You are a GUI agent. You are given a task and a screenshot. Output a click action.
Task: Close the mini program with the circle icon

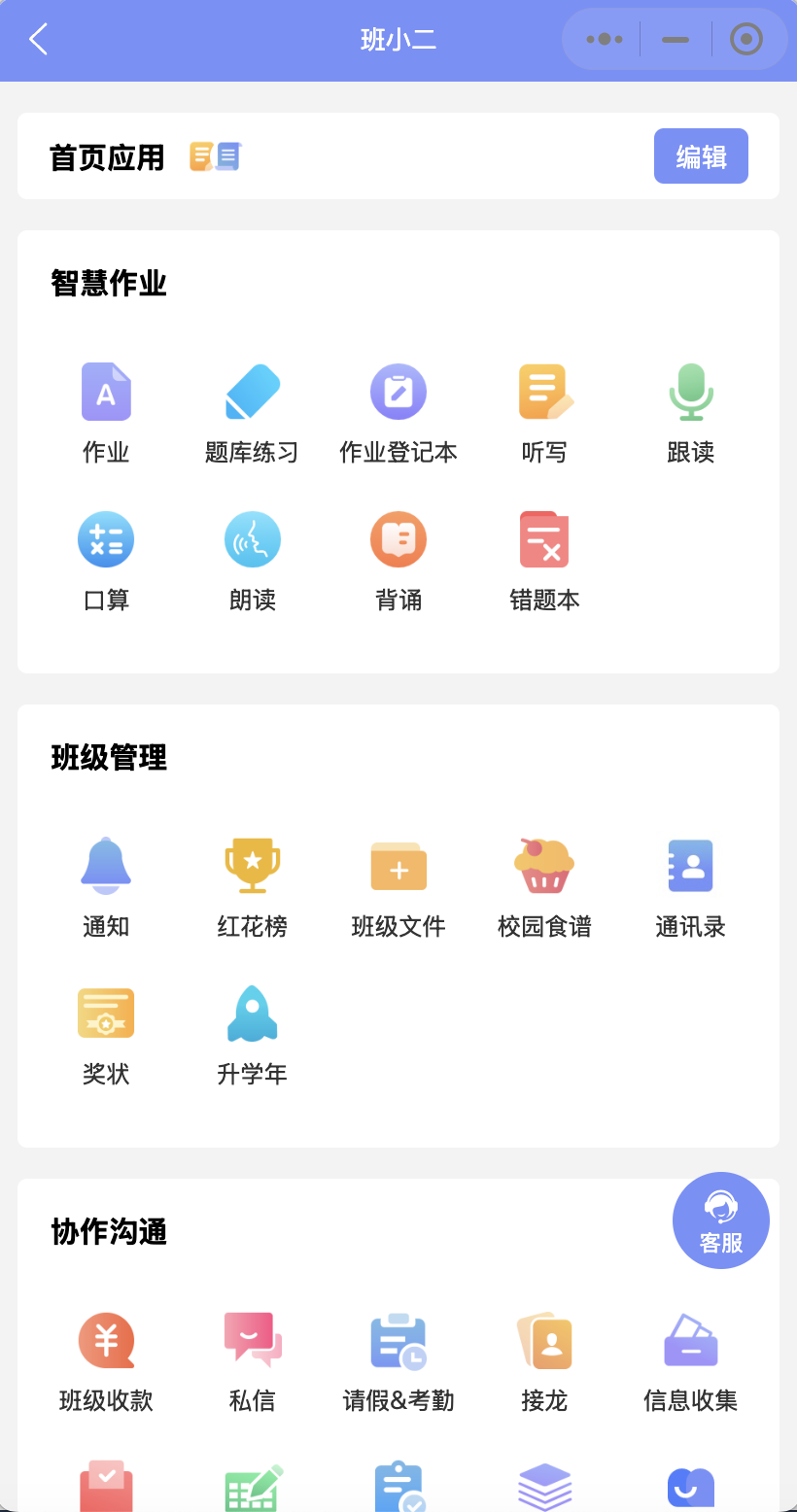[x=745, y=40]
